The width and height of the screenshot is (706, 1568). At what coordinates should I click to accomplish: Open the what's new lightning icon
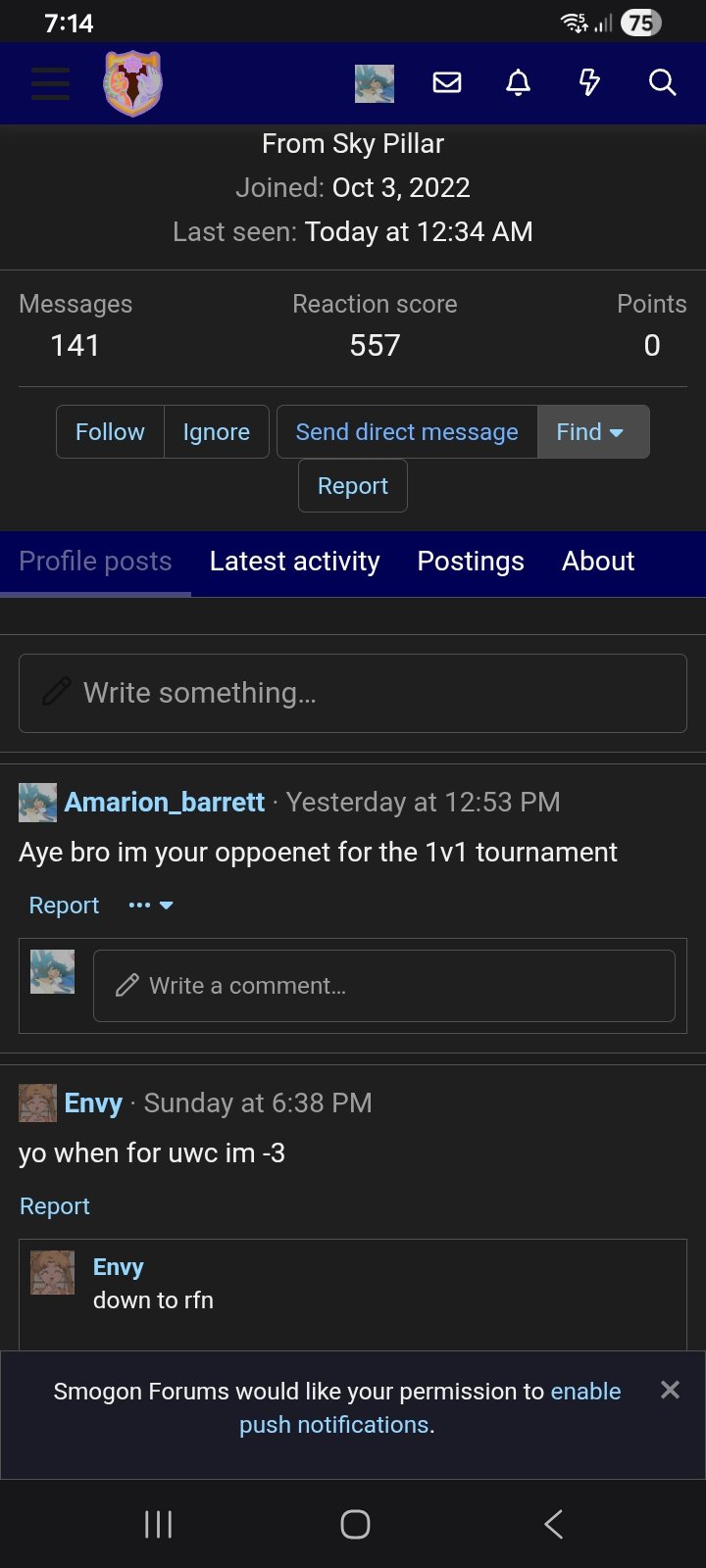[589, 83]
